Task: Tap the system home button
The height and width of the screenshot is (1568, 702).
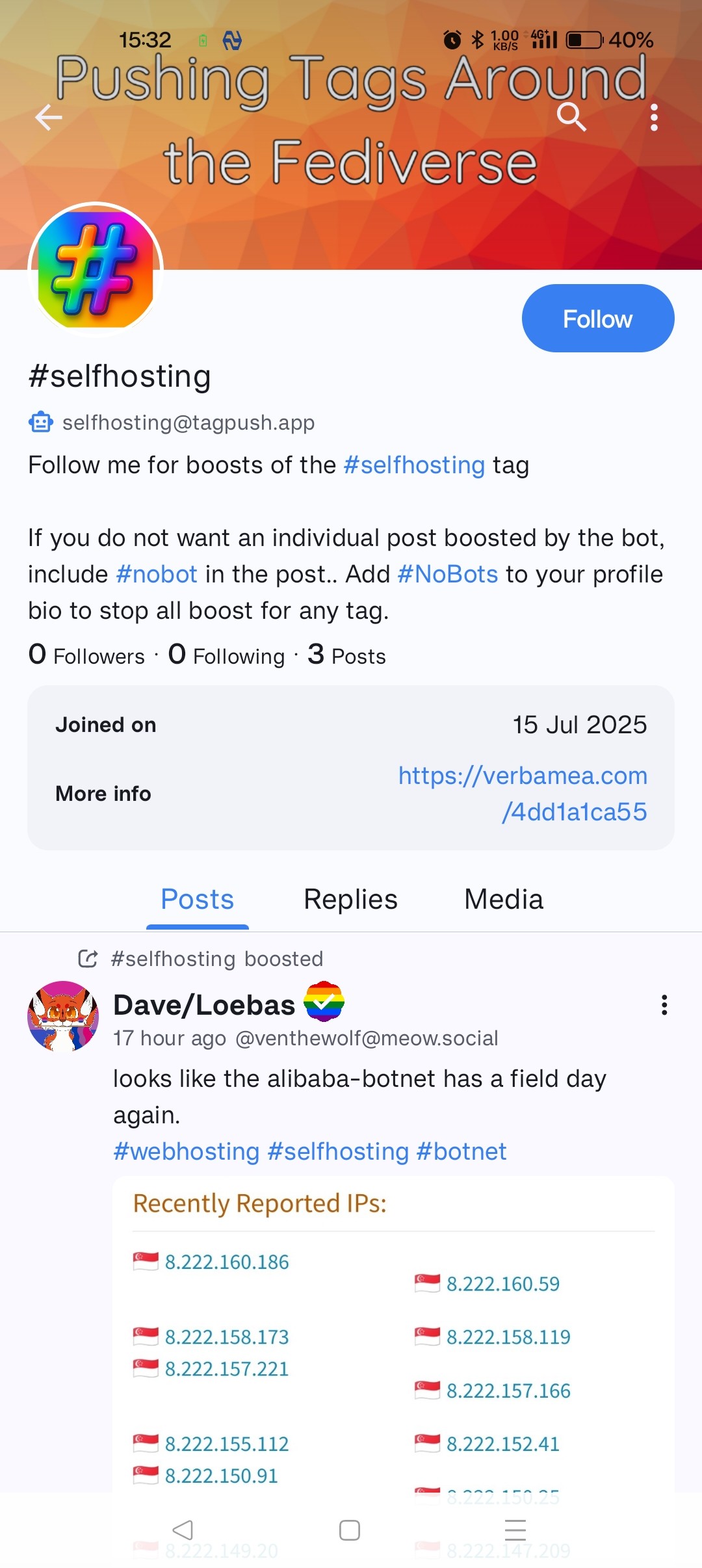Action: [350, 1530]
